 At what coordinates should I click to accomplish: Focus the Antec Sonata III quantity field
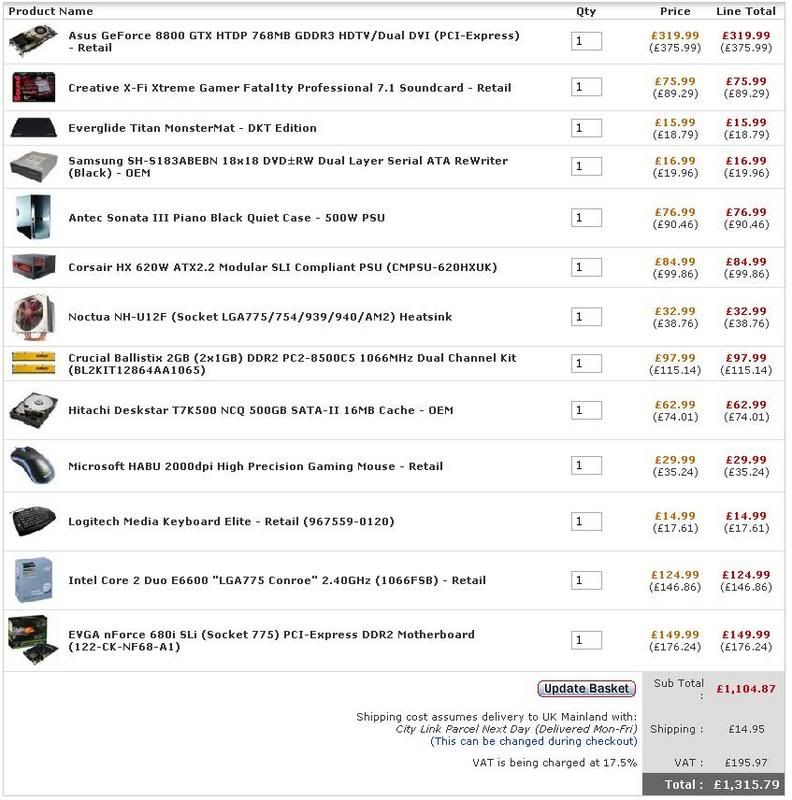(x=586, y=217)
